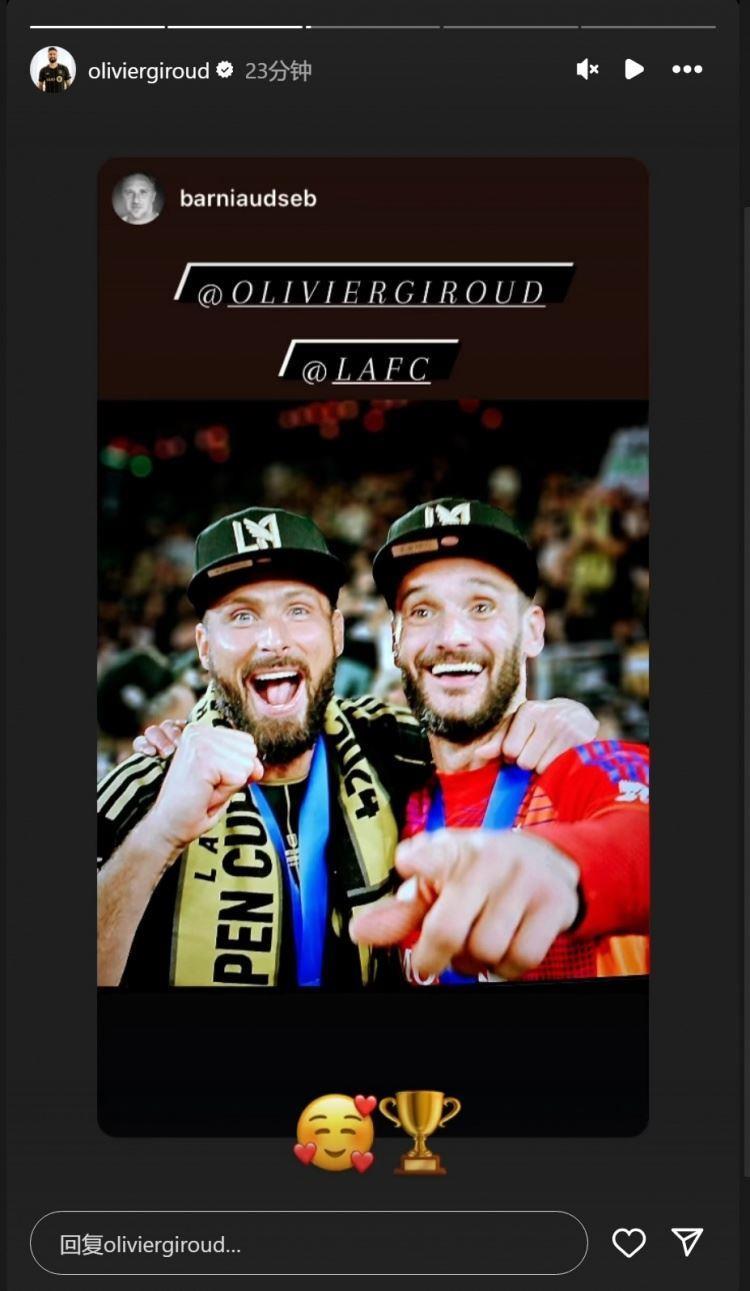Focus the reply to oliviergiroud field

point(308,1243)
